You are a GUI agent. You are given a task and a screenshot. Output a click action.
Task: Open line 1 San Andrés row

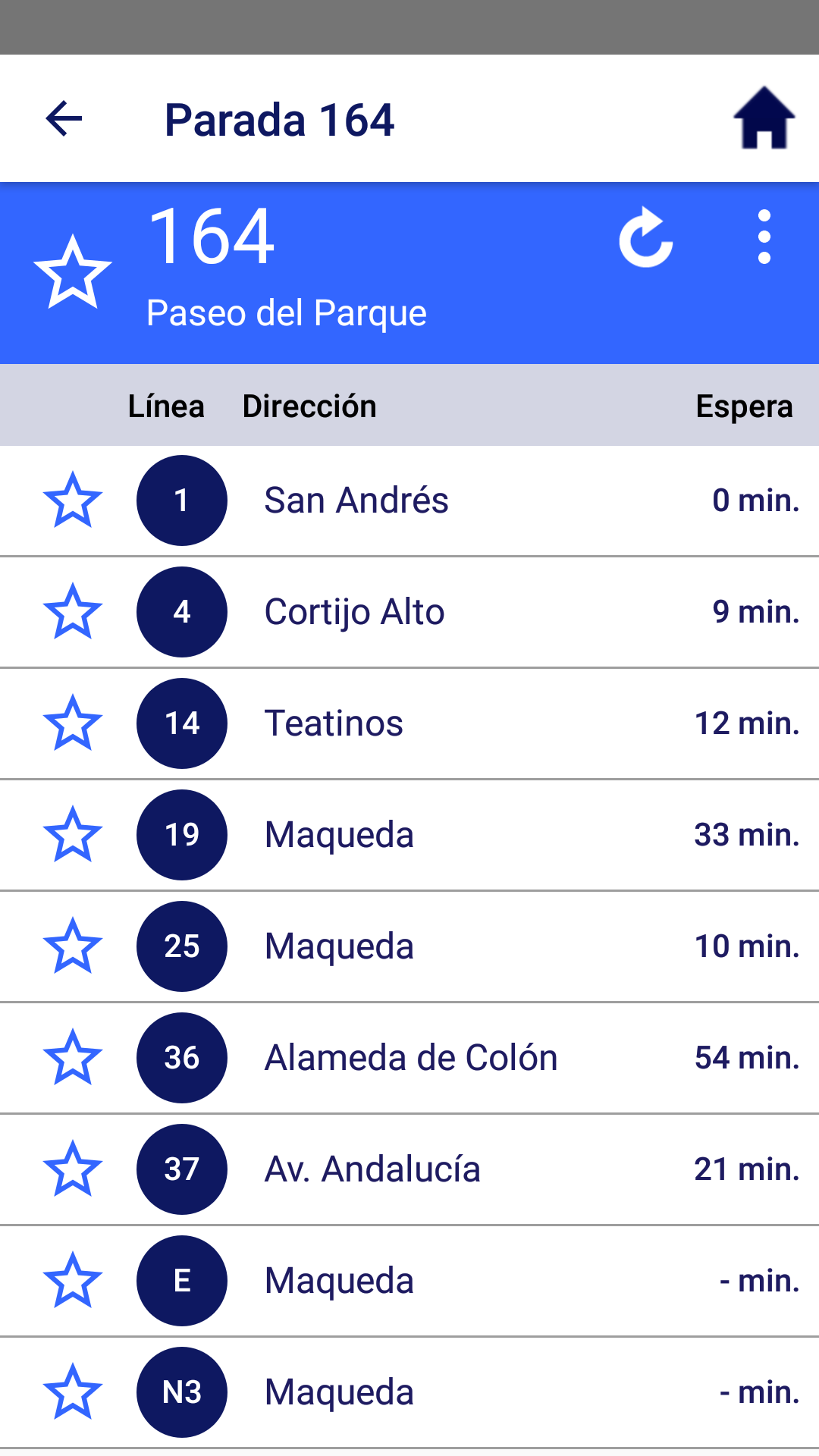pyautogui.click(x=455, y=500)
